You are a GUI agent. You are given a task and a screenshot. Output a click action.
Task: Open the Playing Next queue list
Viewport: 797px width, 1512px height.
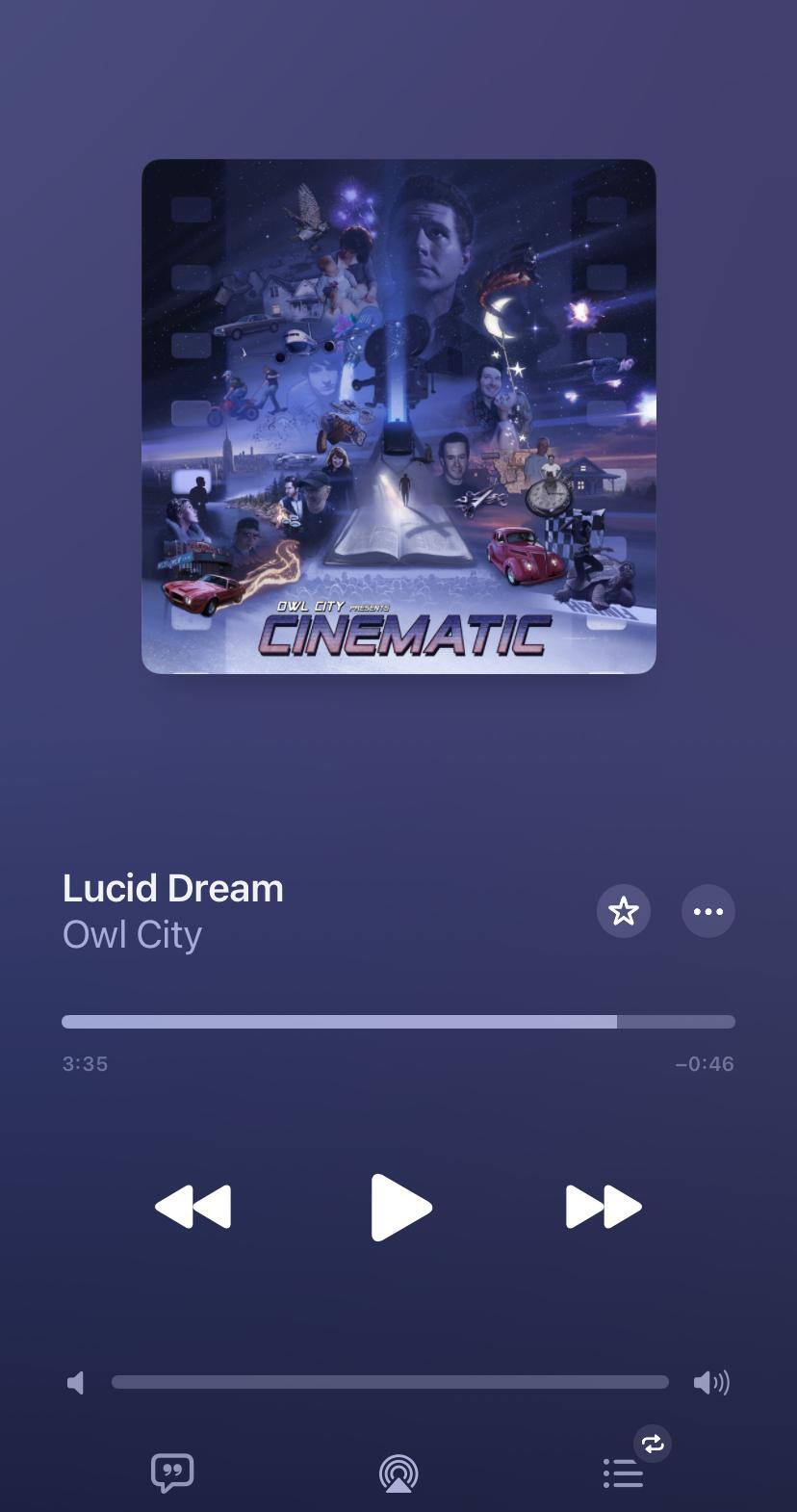pos(624,1473)
